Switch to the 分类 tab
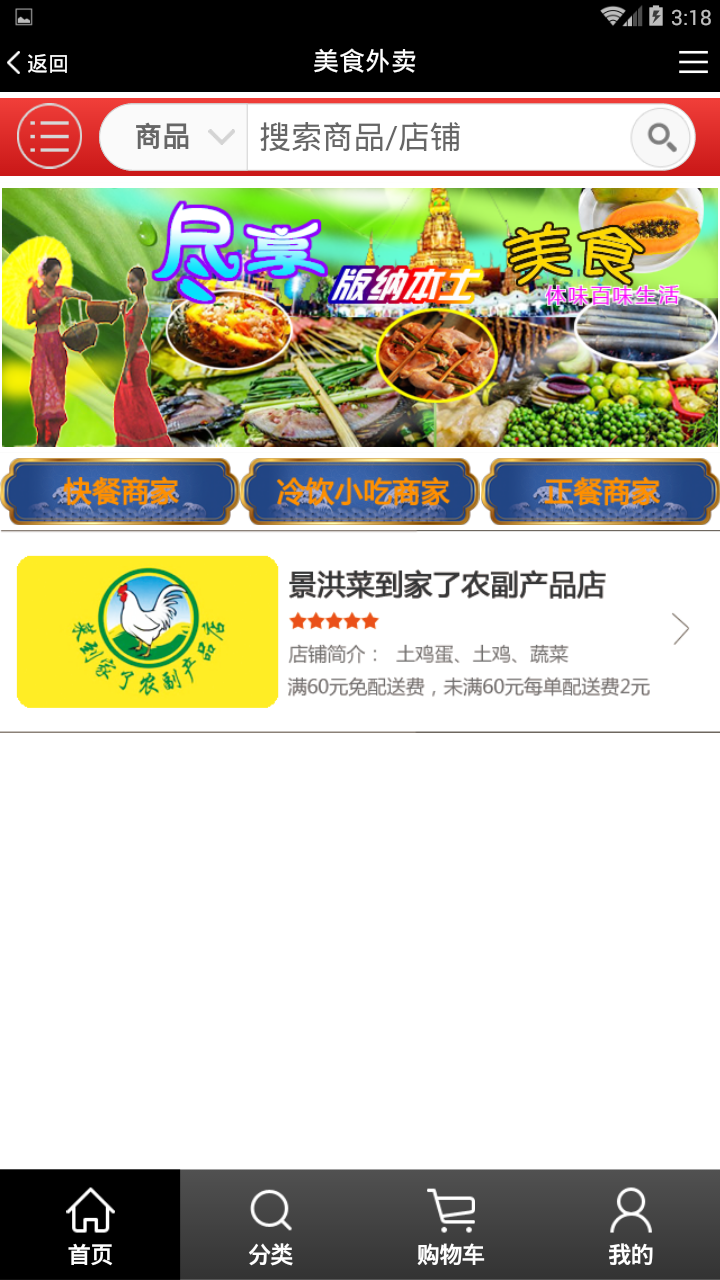Image resolution: width=720 pixels, height=1280 pixels. (270, 1225)
